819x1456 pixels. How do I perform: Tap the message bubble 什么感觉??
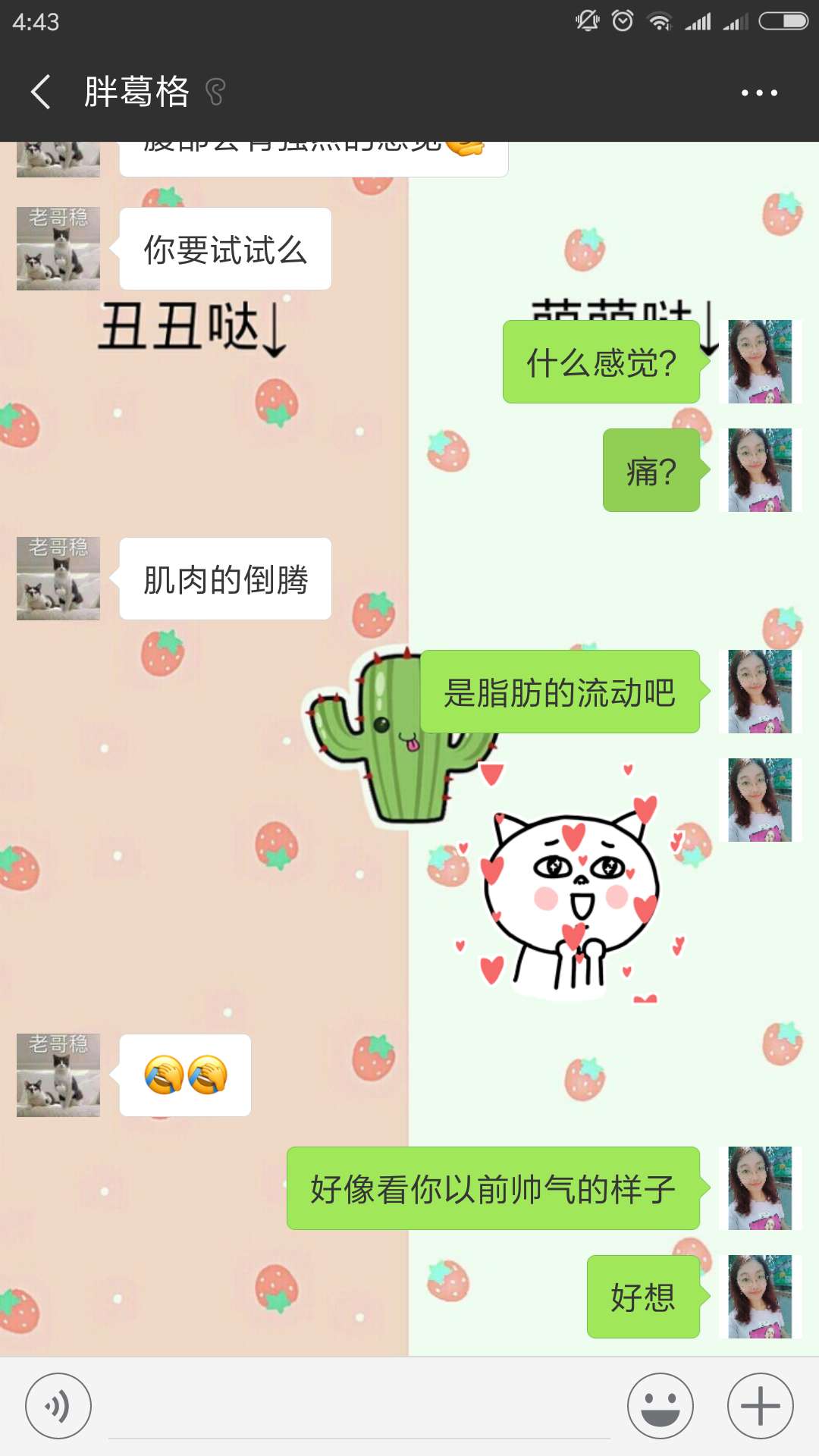(x=601, y=364)
